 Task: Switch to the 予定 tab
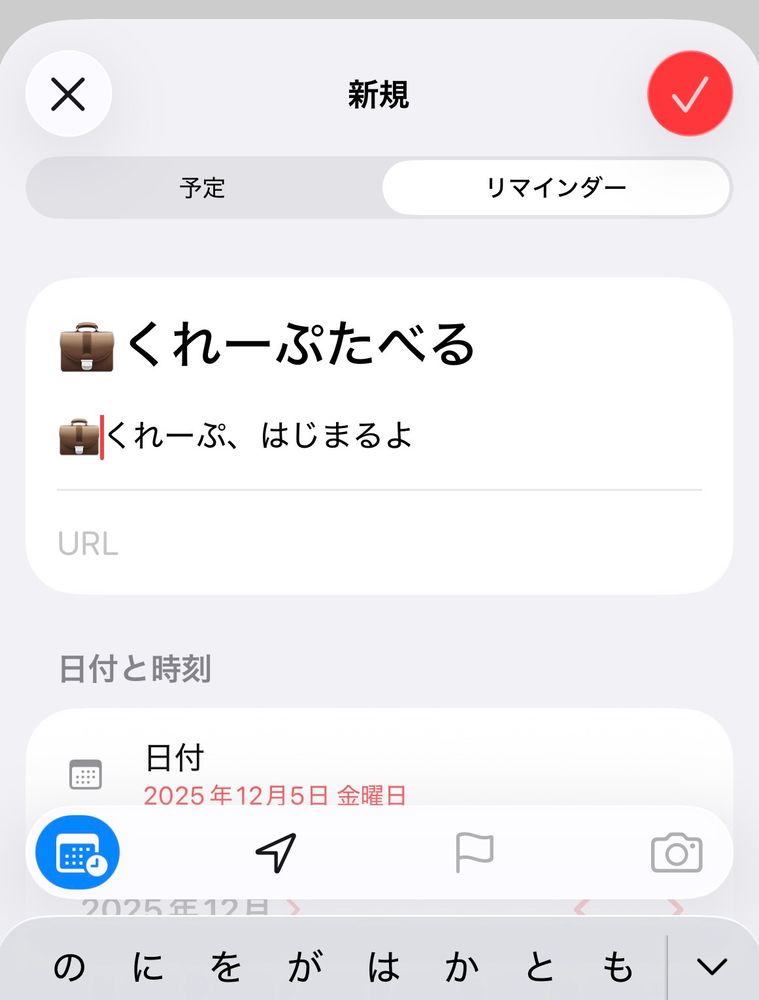203,188
